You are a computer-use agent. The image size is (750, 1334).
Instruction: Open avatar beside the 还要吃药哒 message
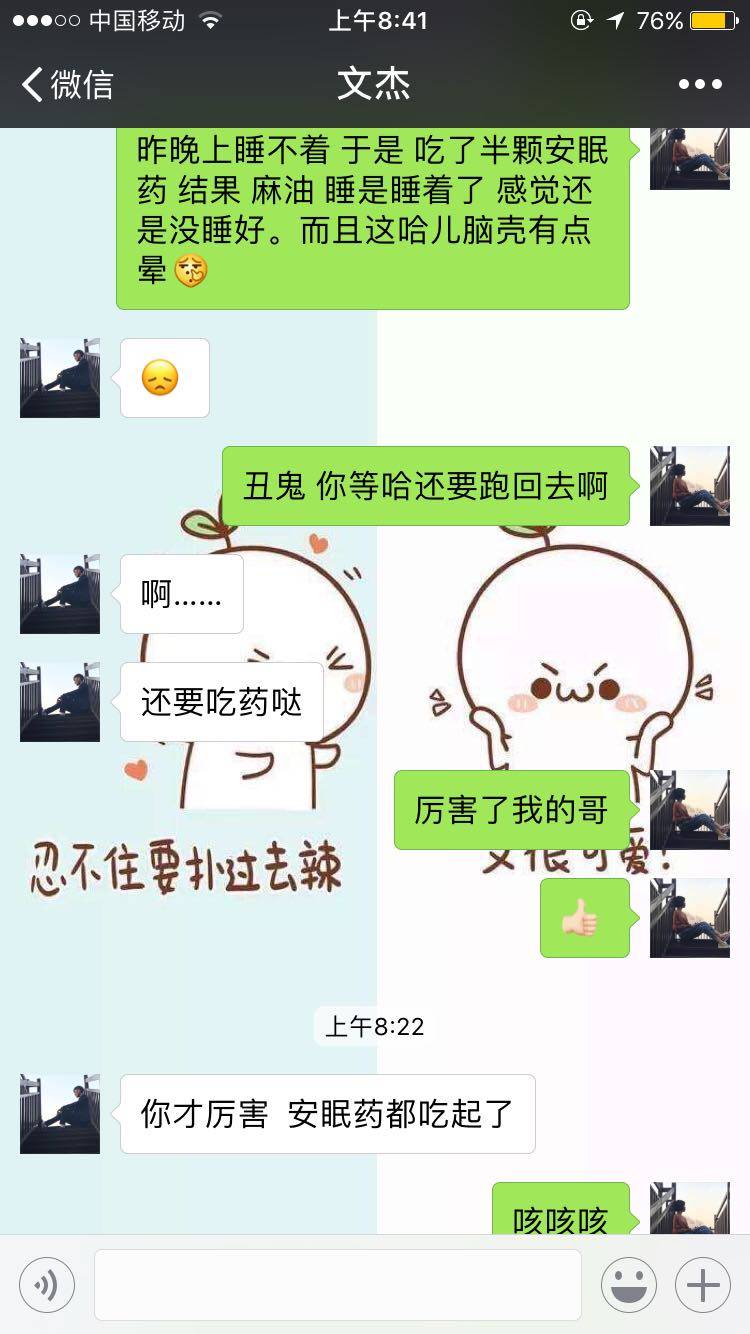pyautogui.click(x=60, y=701)
